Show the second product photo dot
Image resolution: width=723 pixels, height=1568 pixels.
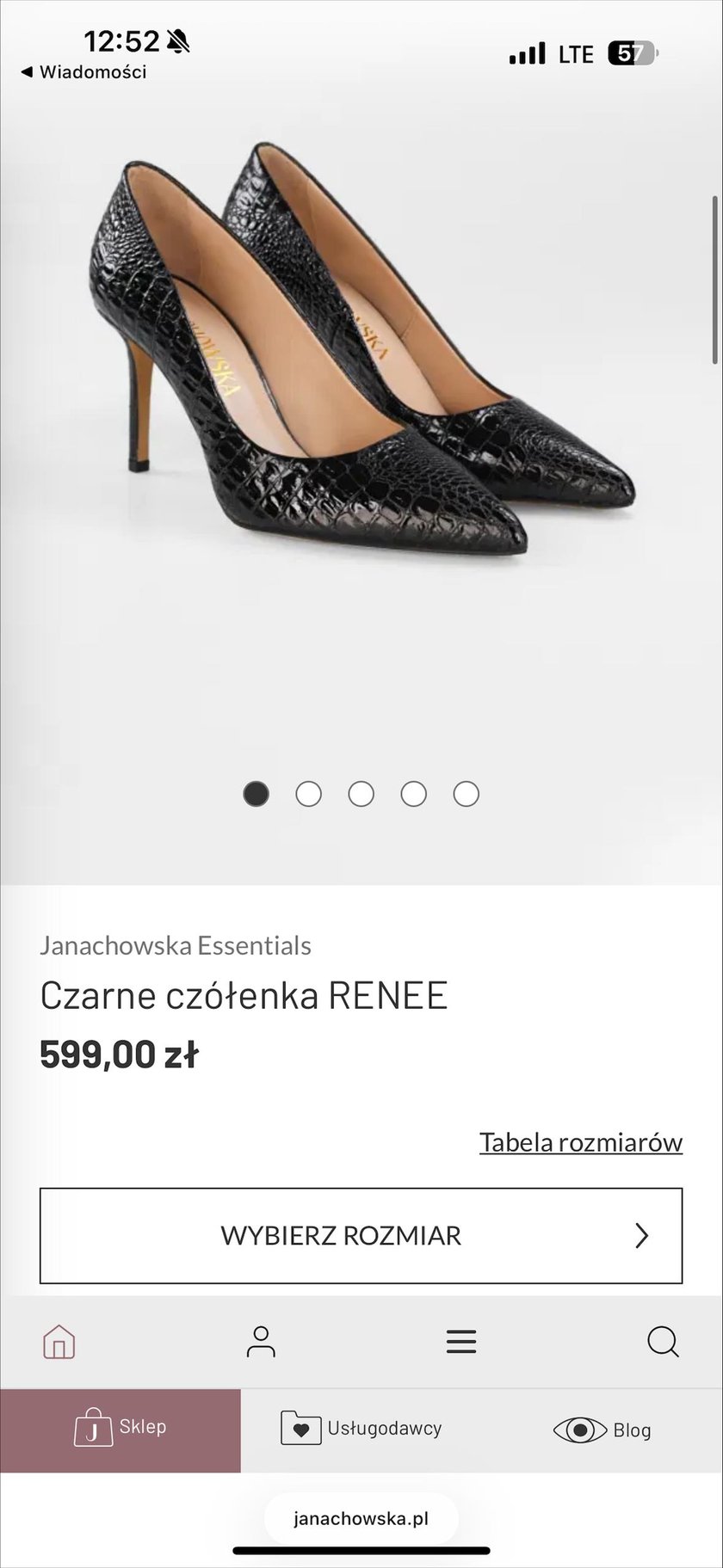coord(308,794)
